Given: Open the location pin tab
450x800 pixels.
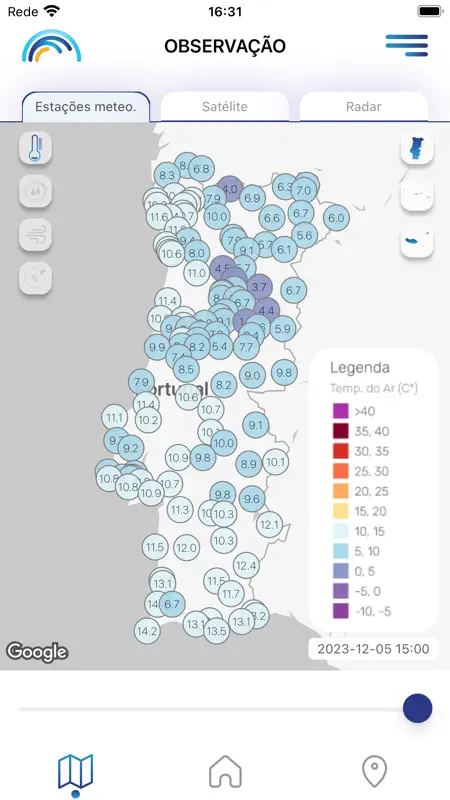Looking at the screenshot, I should coord(374,771).
